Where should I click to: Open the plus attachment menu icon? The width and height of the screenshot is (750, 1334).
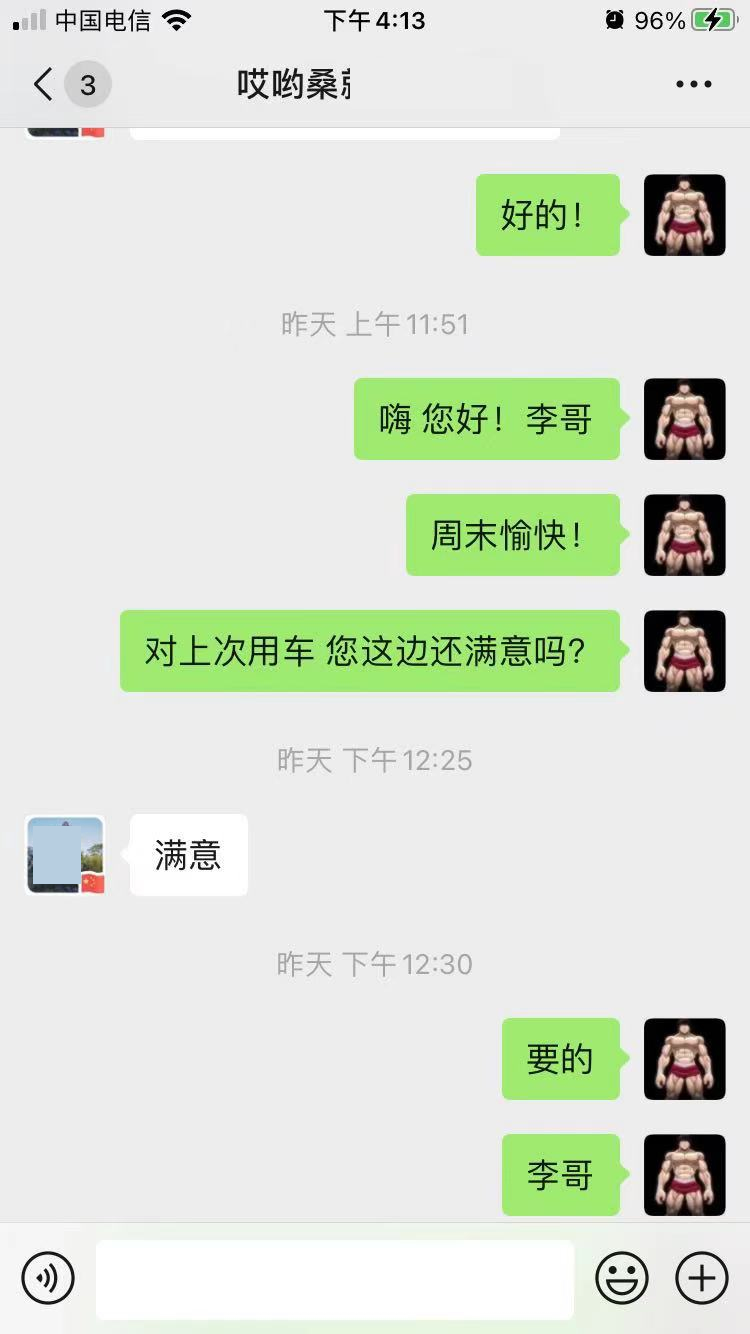(700, 1278)
